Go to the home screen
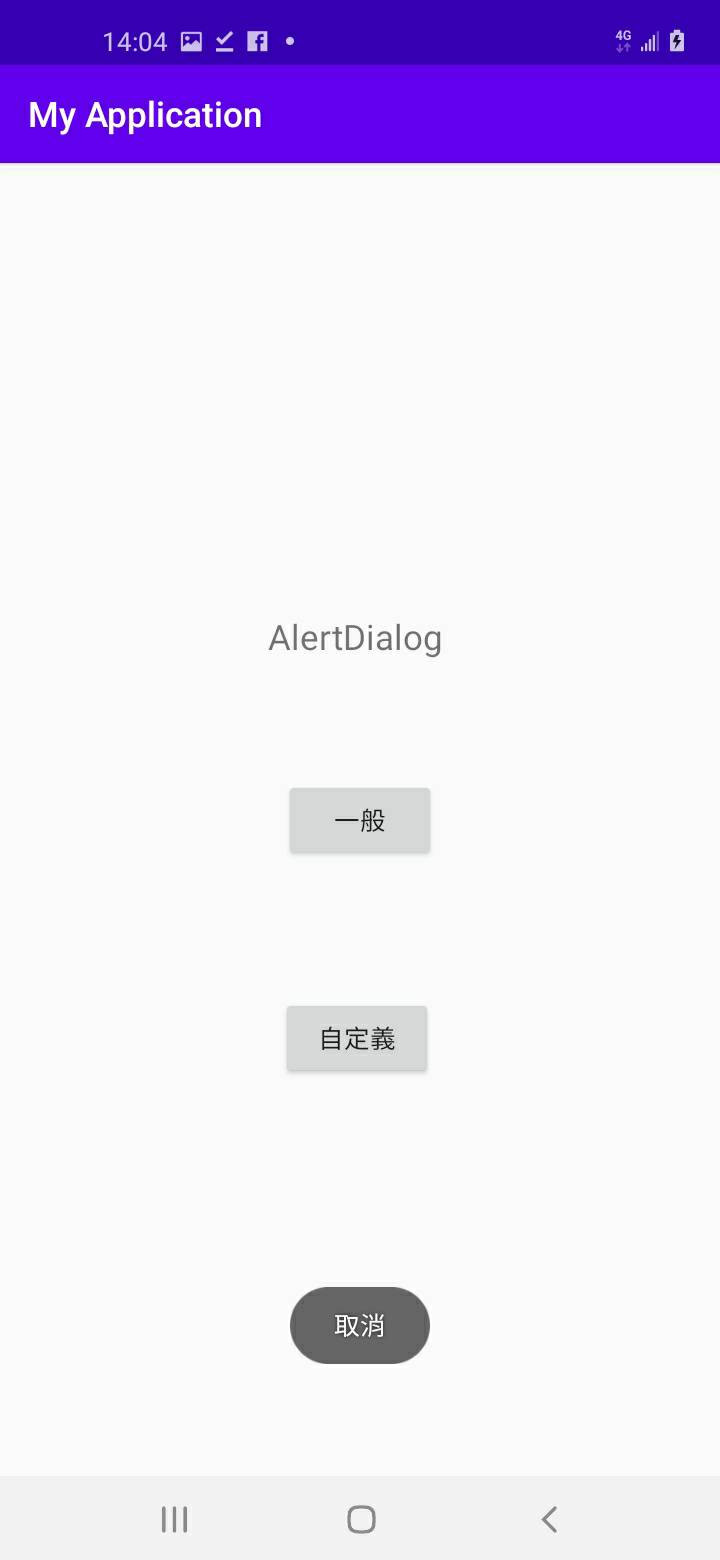Image resolution: width=720 pixels, height=1560 pixels. point(361,1519)
